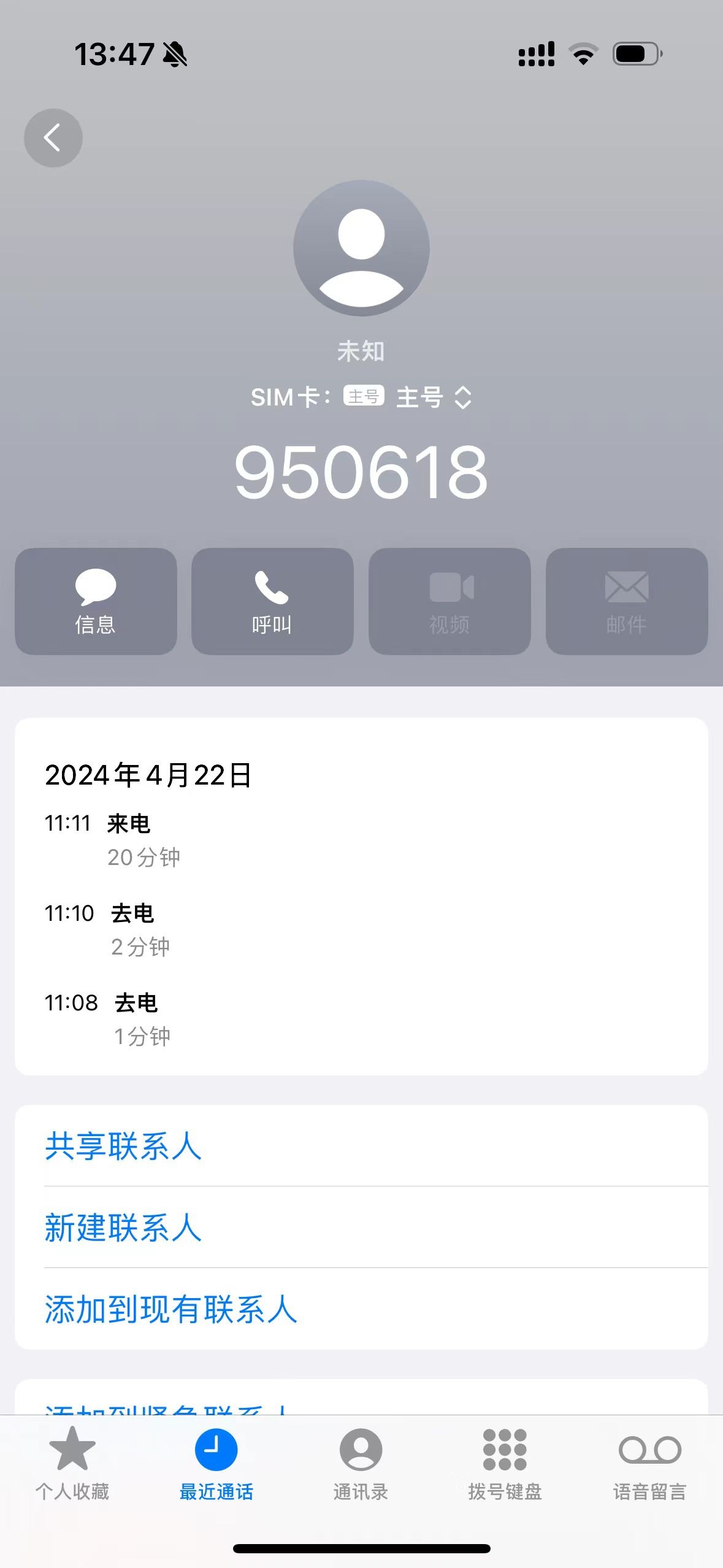Call 950618 with the 呼叫 button
The width and height of the screenshot is (723, 1568).
272,601
